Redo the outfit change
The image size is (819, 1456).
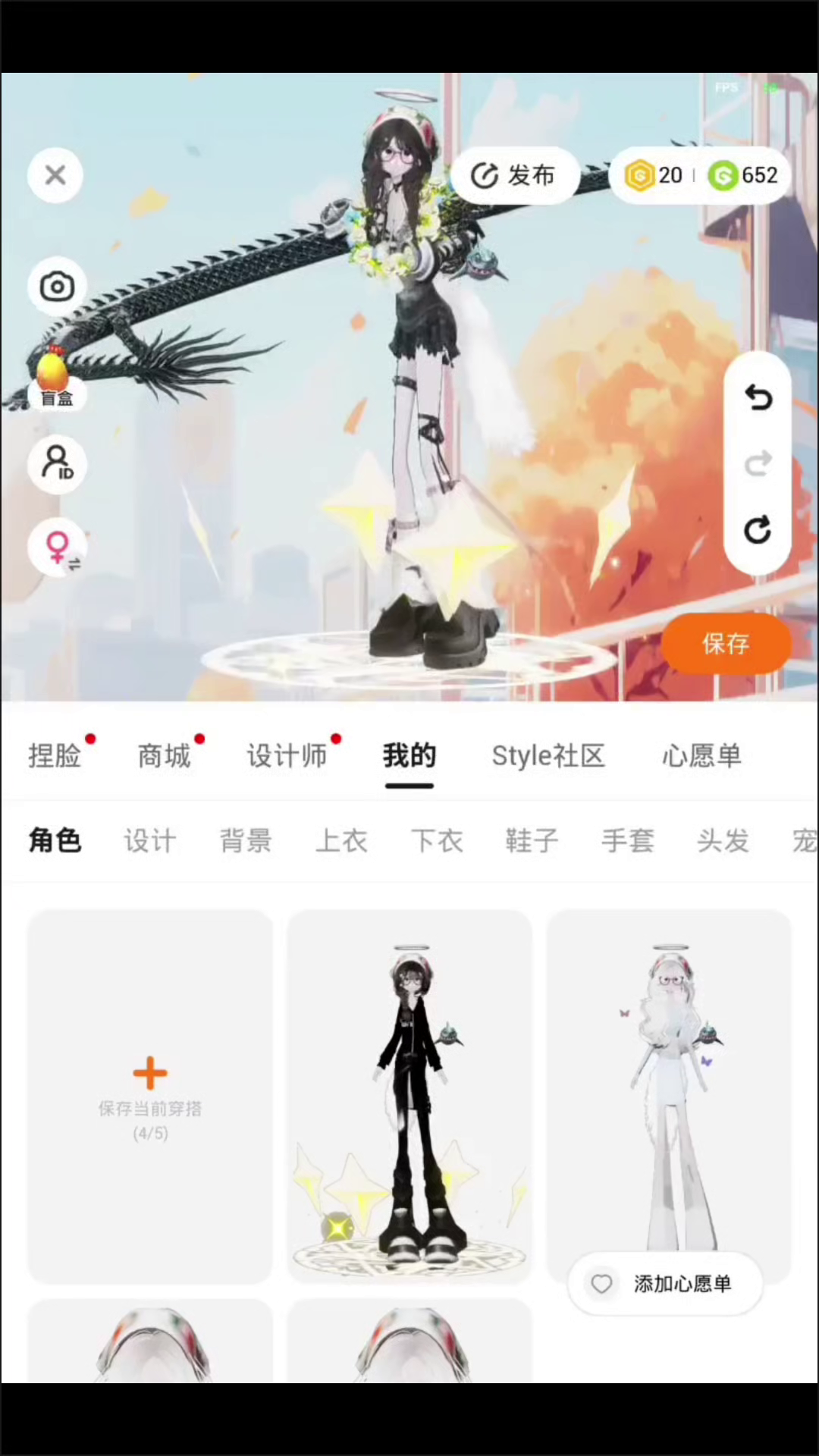(x=758, y=463)
